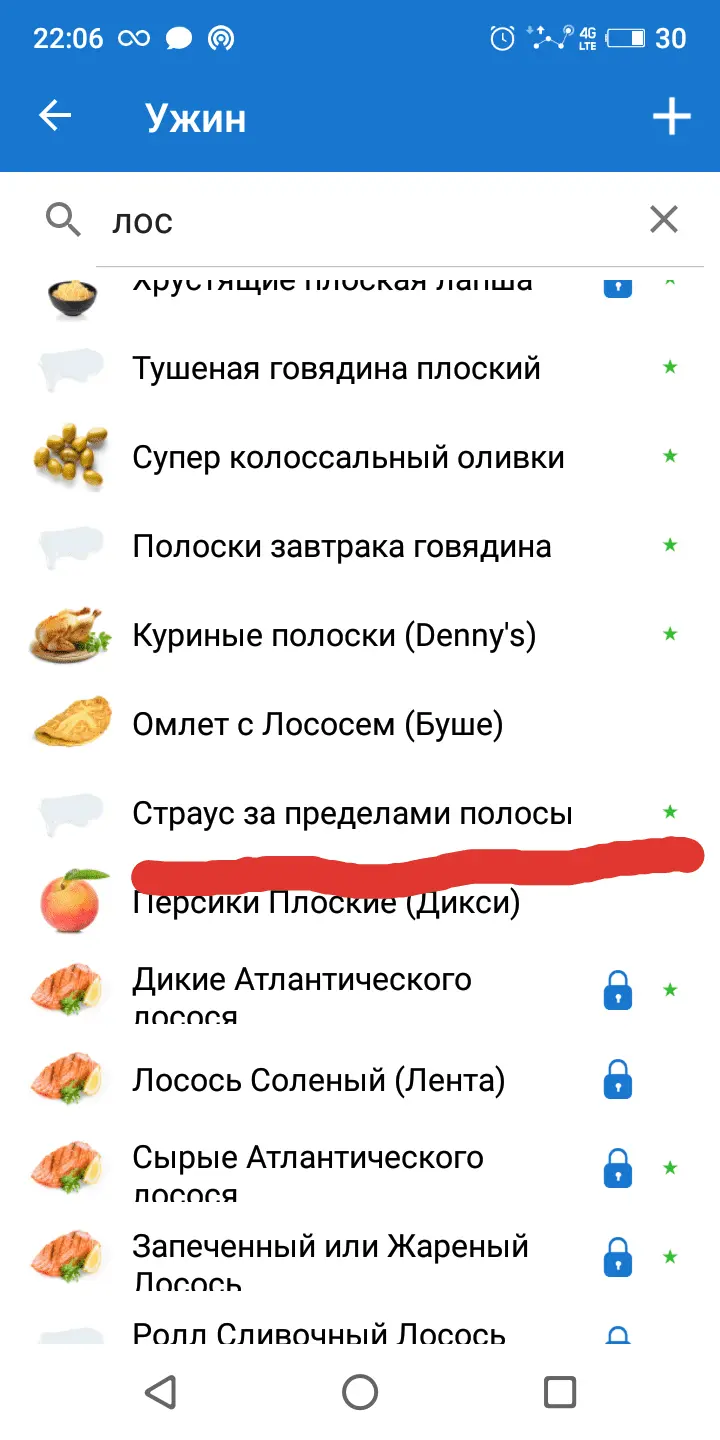This screenshot has height=1440, width=720.
Task: Open Сырые Атлантического лосося
Action: [x=307, y=1170]
